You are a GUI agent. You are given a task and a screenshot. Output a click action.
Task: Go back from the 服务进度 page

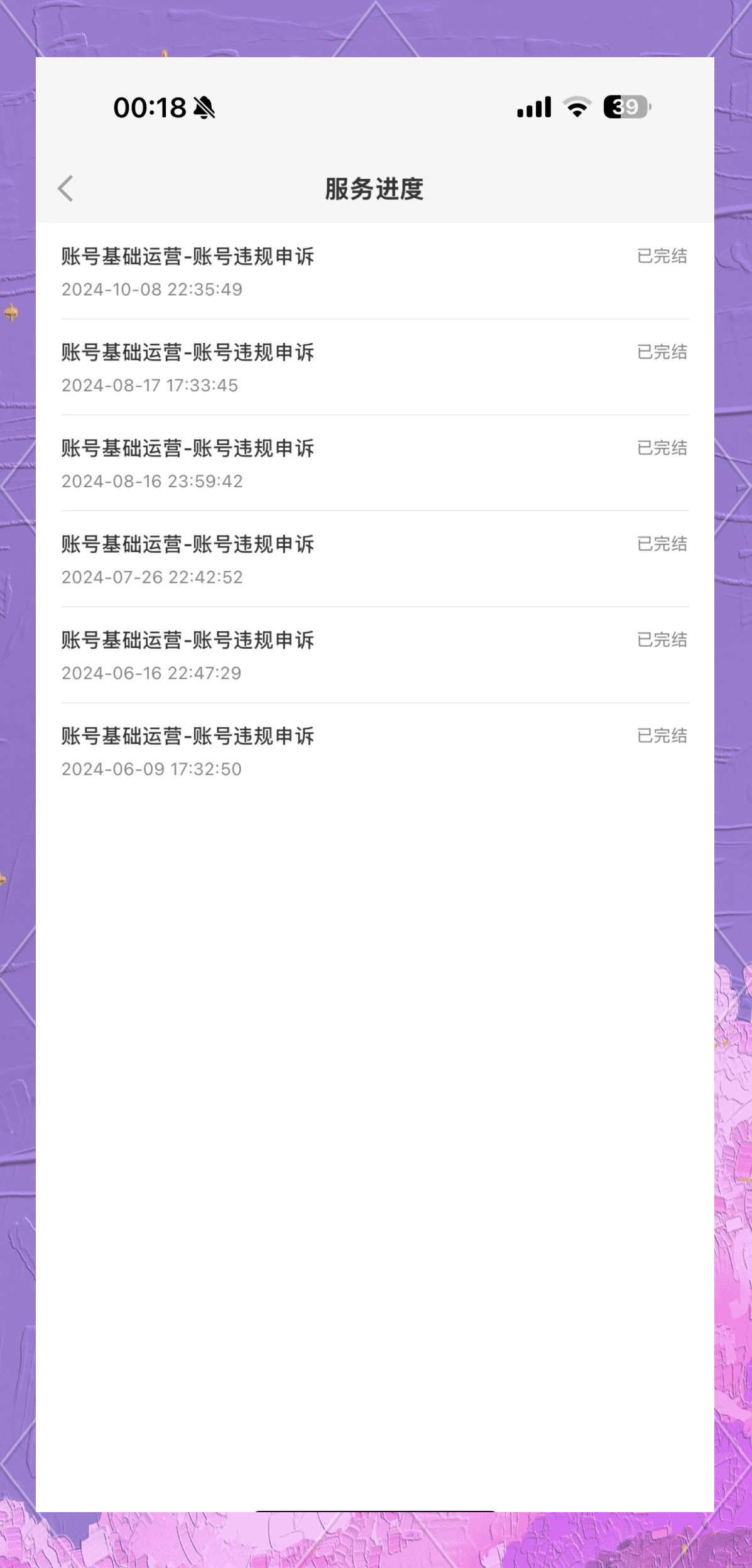click(66, 188)
